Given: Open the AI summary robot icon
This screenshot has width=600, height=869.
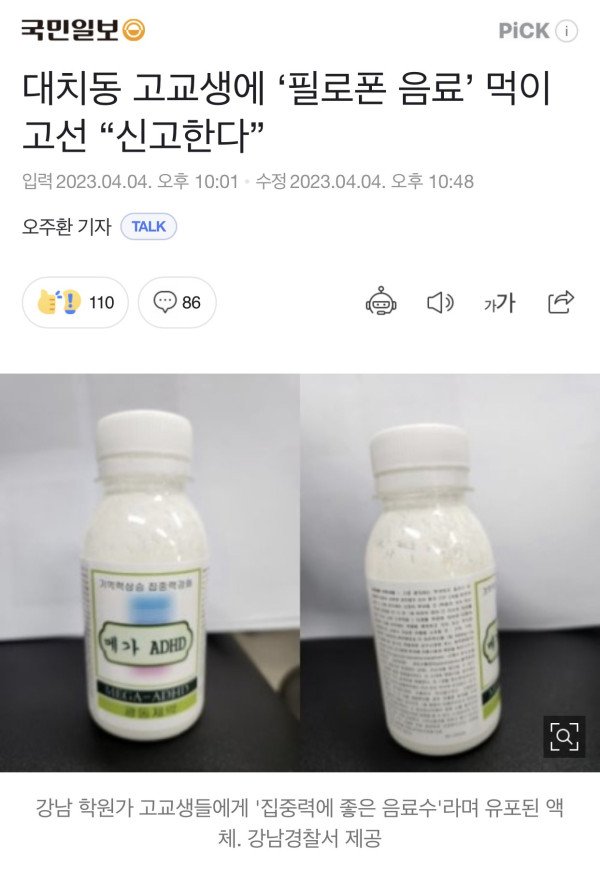Looking at the screenshot, I should 381,302.
